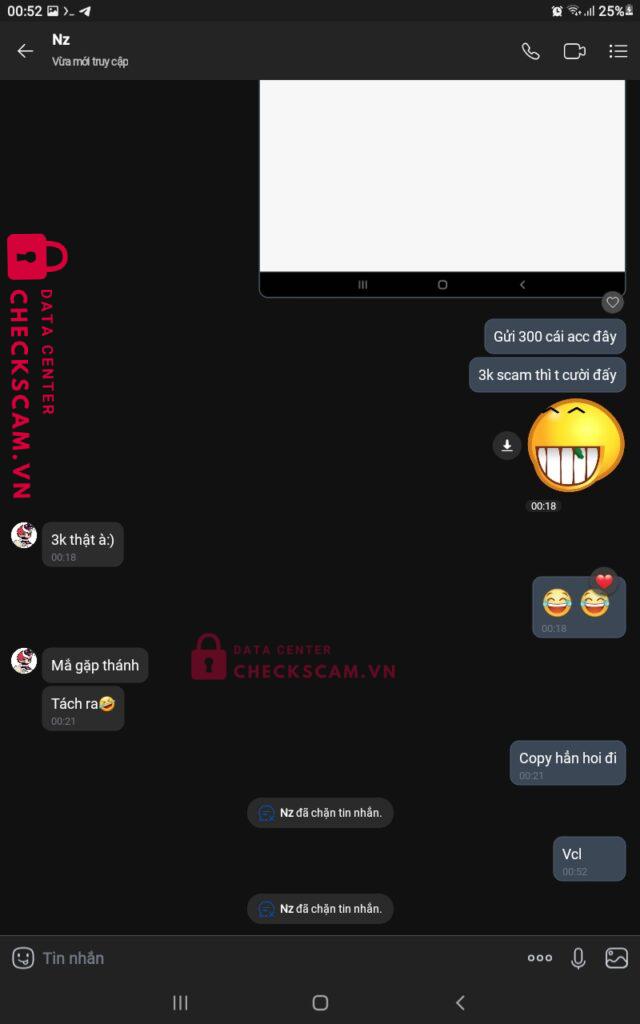
Task: Attach a photo from the gallery
Action: tap(616, 958)
